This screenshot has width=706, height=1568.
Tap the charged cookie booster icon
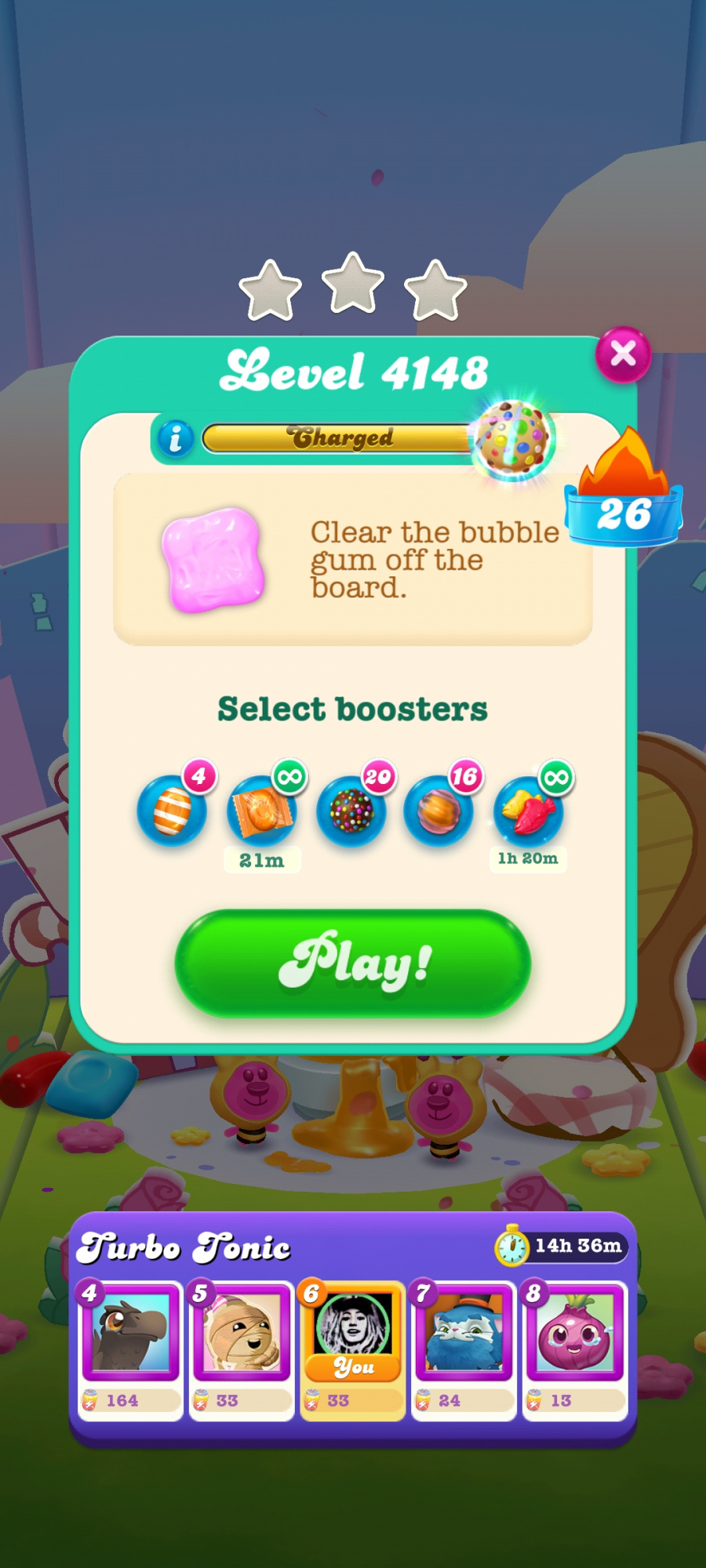coord(513,439)
